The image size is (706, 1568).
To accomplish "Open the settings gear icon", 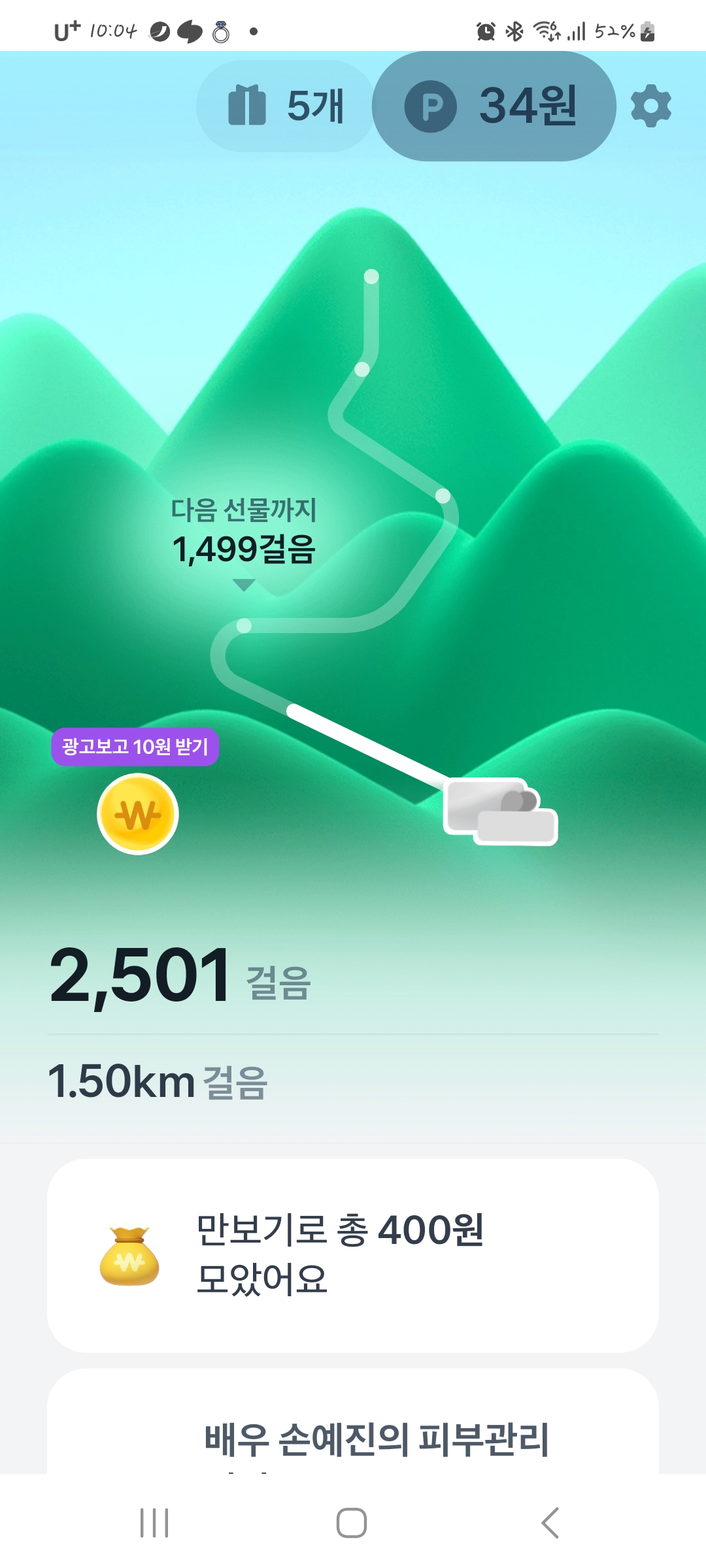I will click(650, 106).
